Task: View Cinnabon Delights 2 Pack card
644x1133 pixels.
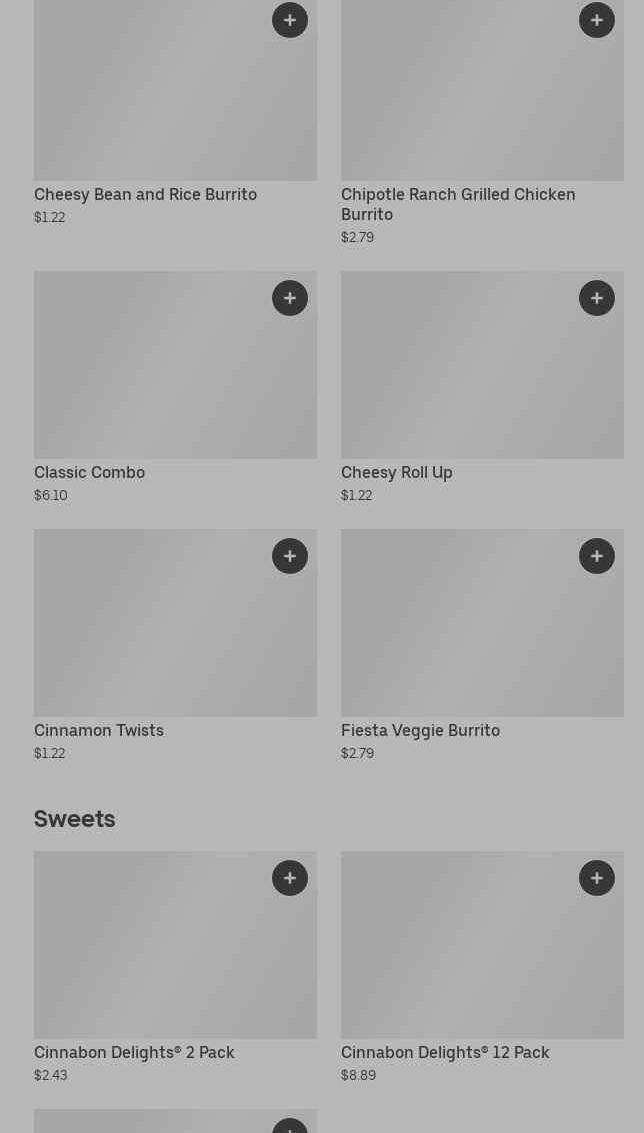Action: click(175, 967)
